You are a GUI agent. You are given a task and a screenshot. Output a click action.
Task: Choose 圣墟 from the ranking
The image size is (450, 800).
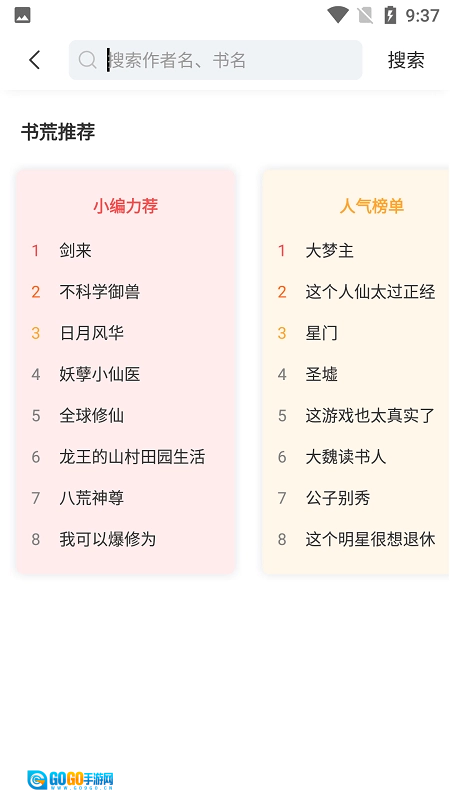[321, 374]
